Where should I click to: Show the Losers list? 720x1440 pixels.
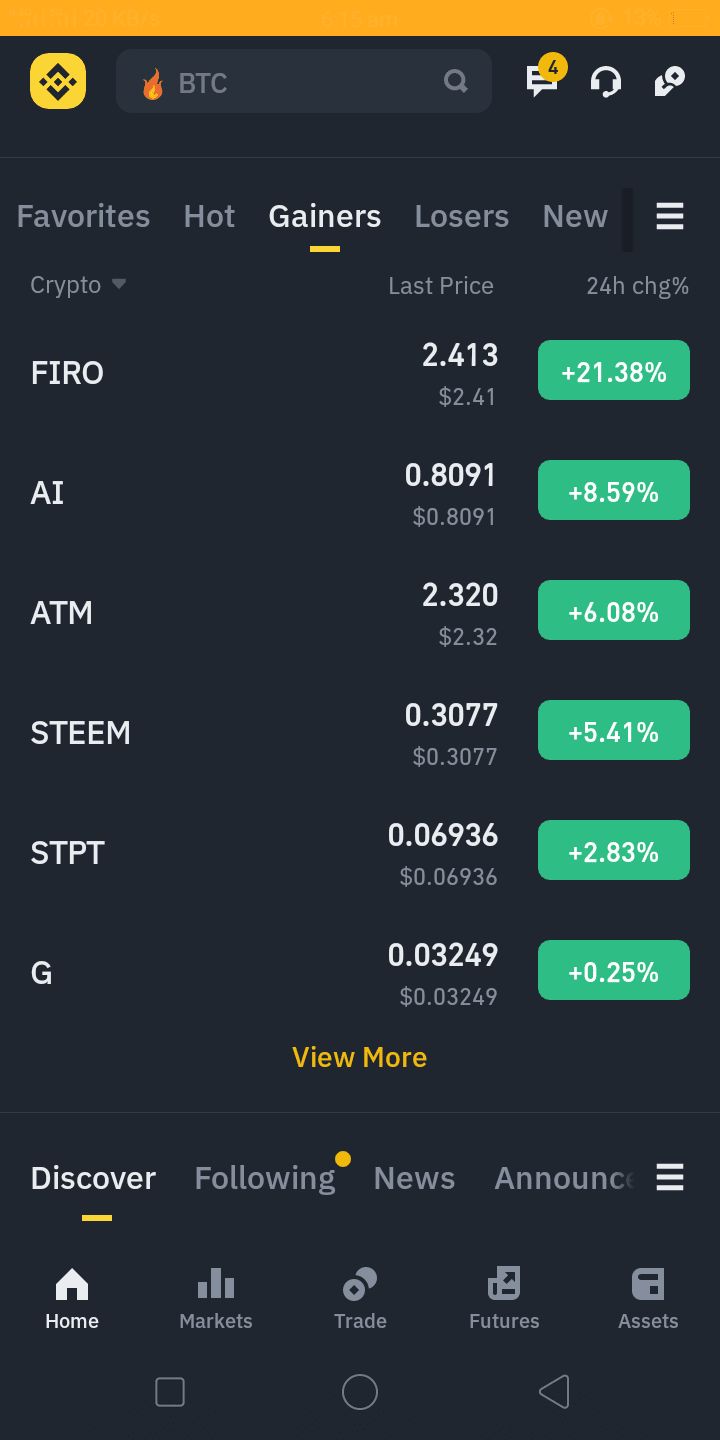pyautogui.click(x=461, y=216)
